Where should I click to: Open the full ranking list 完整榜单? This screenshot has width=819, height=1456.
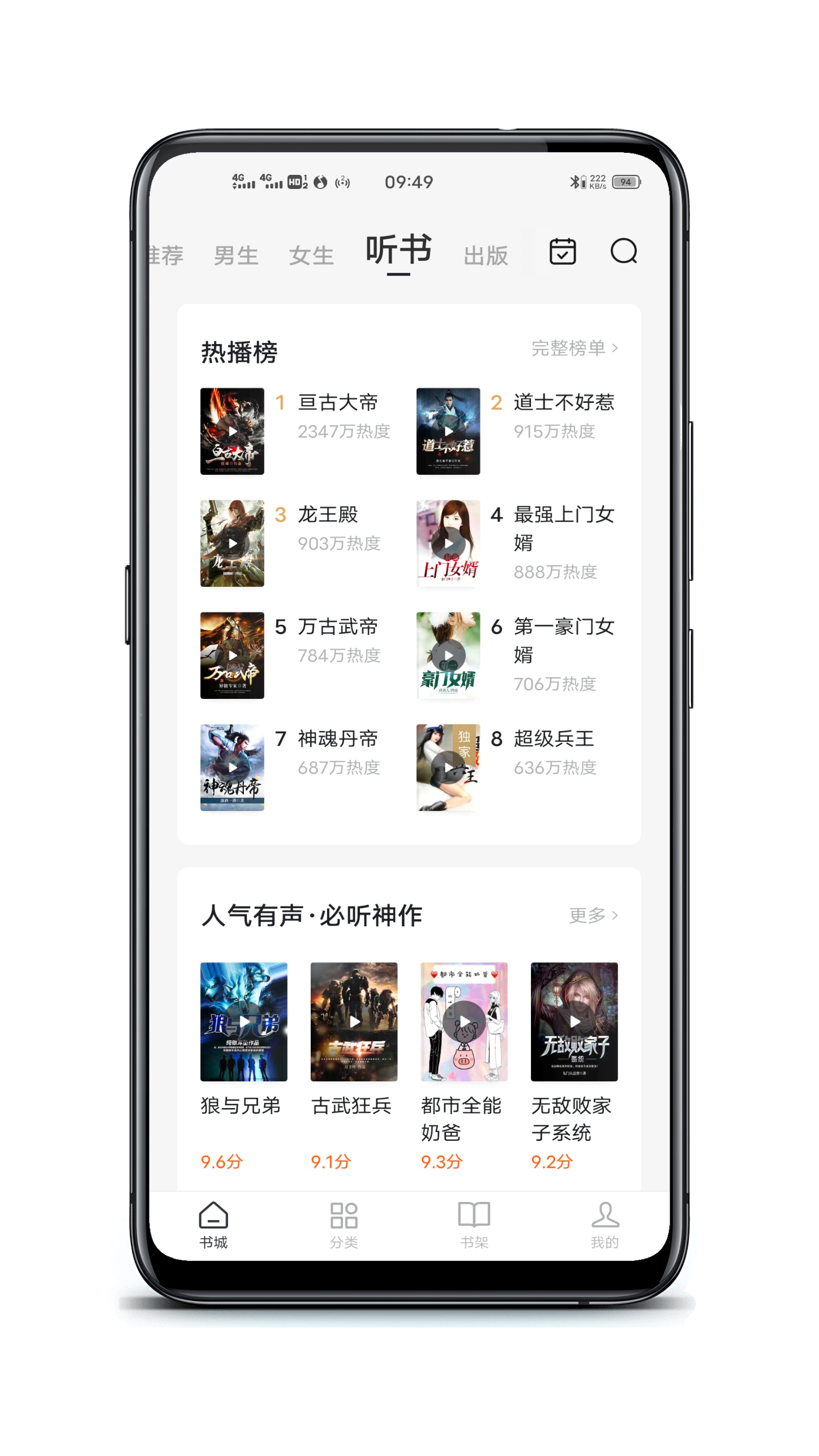pyautogui.click(x=574, y=348)
